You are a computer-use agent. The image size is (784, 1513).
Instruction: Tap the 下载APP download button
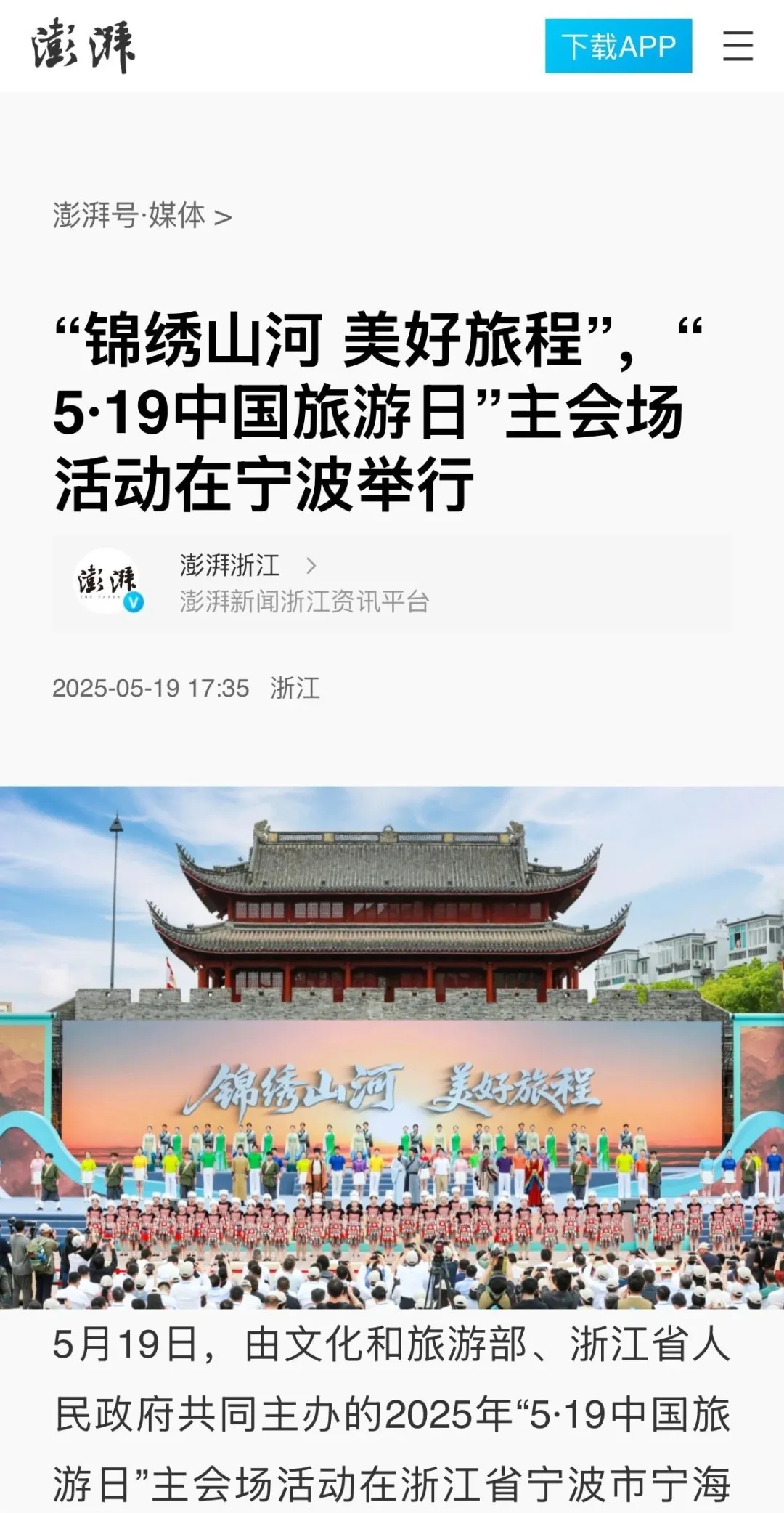[618, 46]
